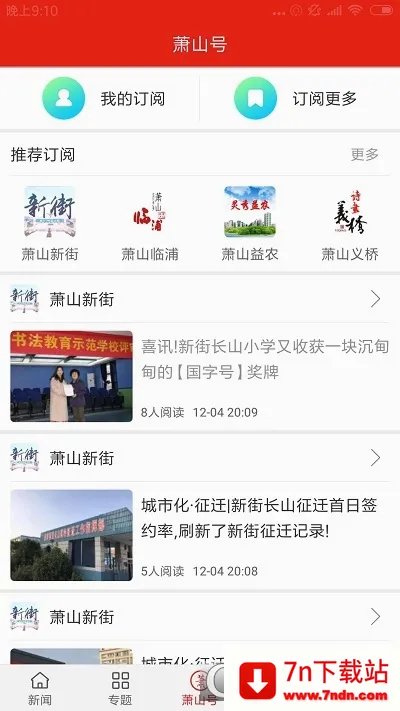Switch to the 新闻 tab
Screen dimensions: 400x711
[40, 688]
